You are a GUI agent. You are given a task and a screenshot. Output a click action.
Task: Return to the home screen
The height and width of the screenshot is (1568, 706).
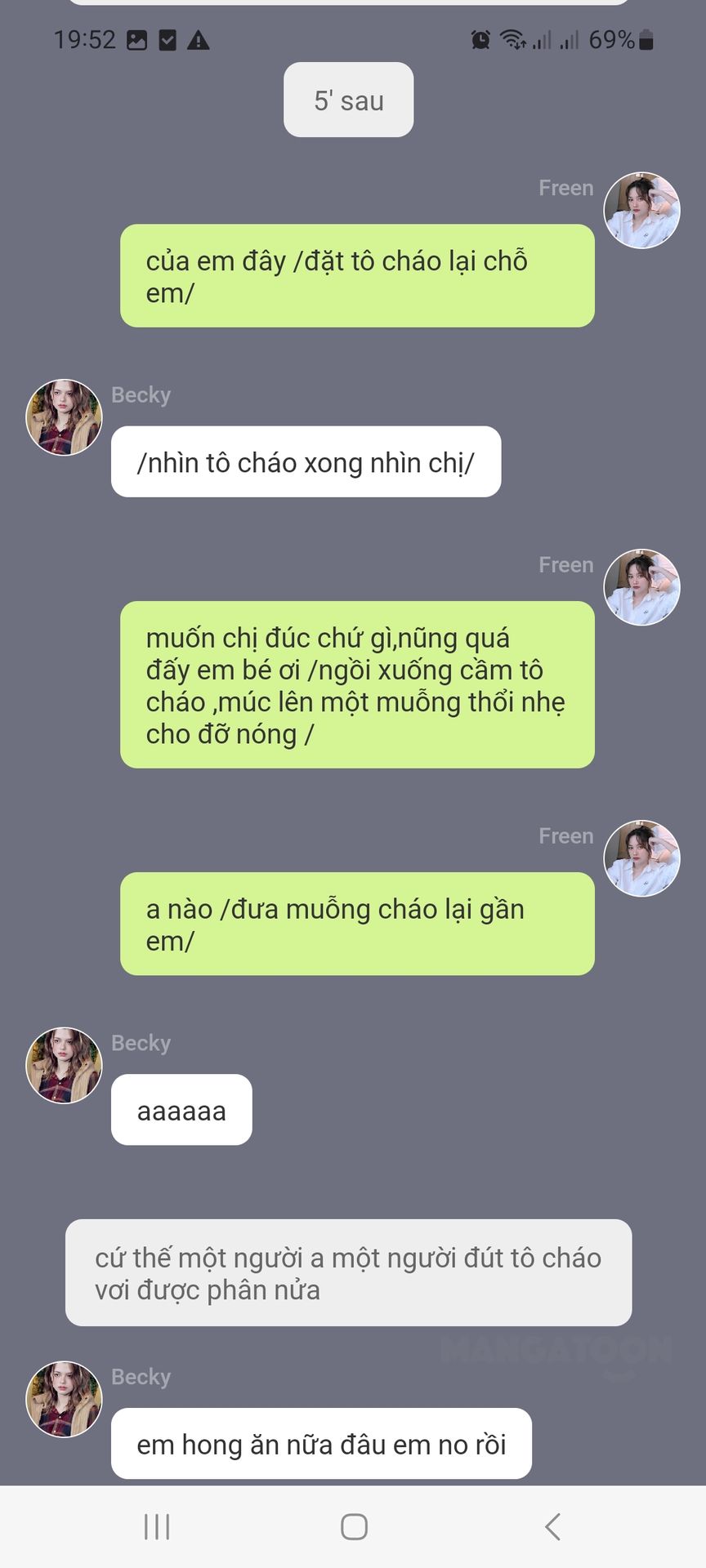pos(354,1526)
